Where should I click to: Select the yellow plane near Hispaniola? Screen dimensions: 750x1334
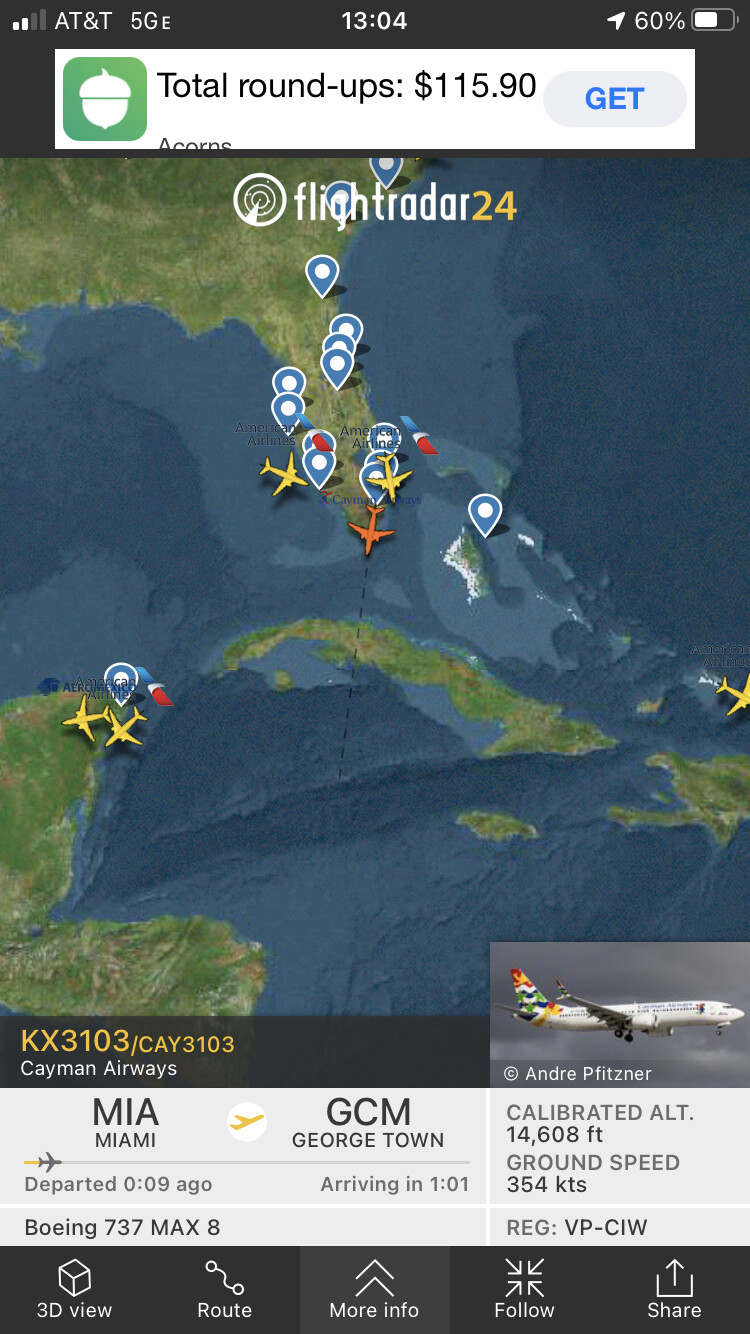737,692
